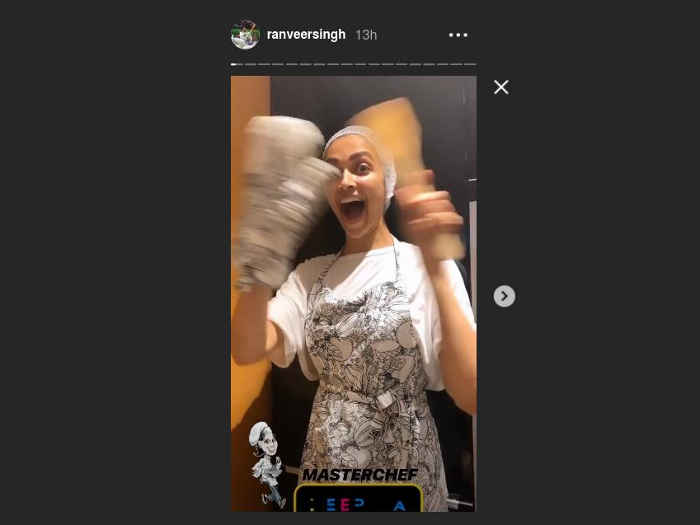Tap ranveersingh's profile picture
700x525 pixels.
pos(245,35)
